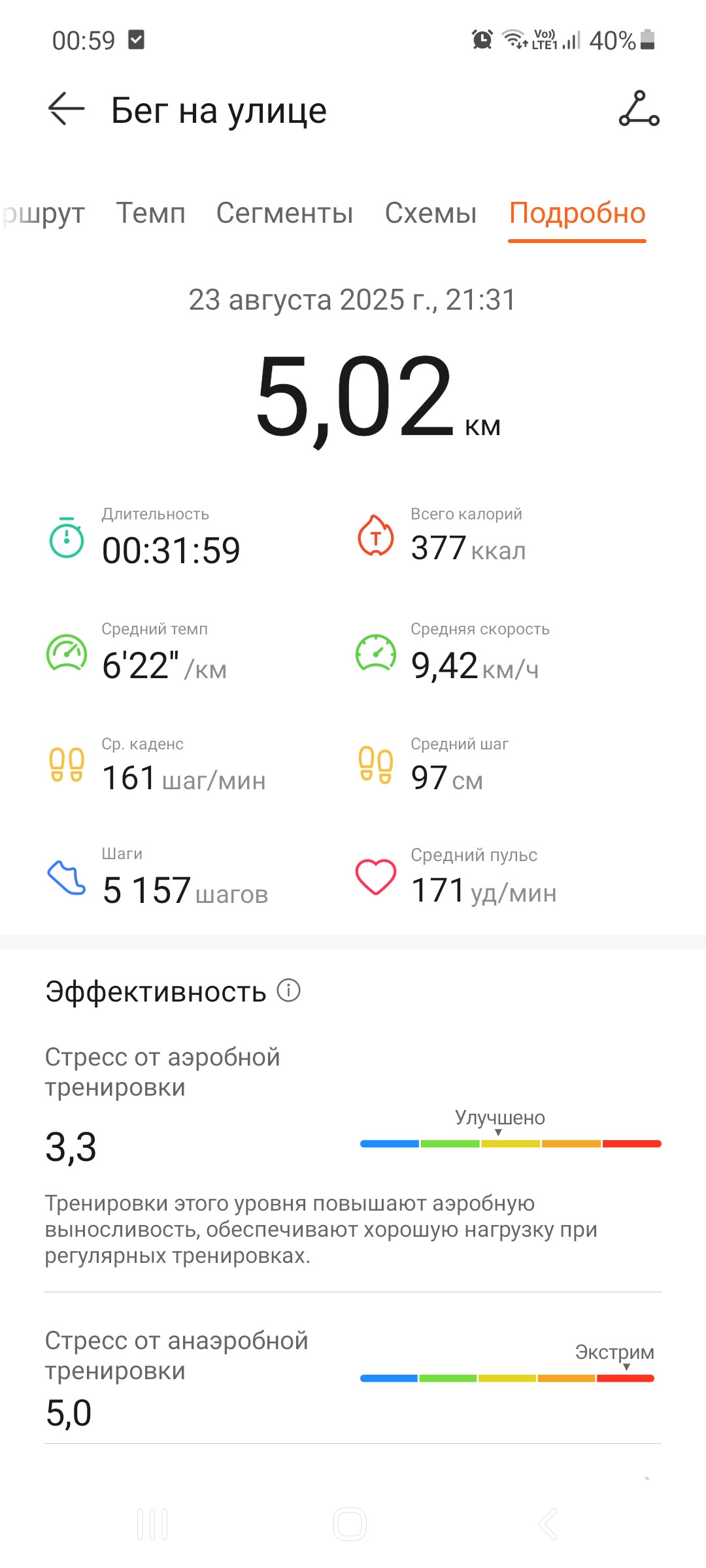Open the Схемы tab
This screenshot has height=1568, width=706.
tap(431, 213)
